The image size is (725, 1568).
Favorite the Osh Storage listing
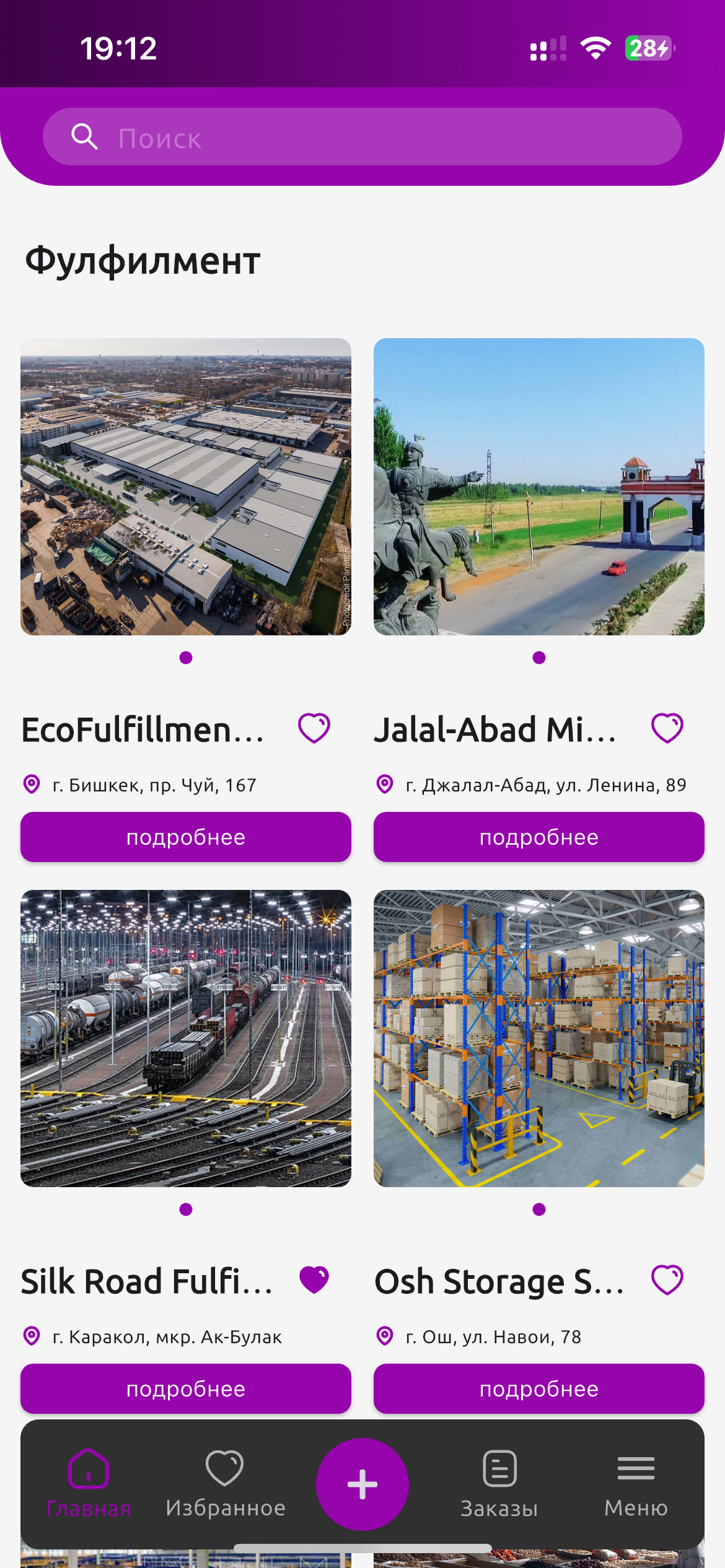(x=667, y=1280)
